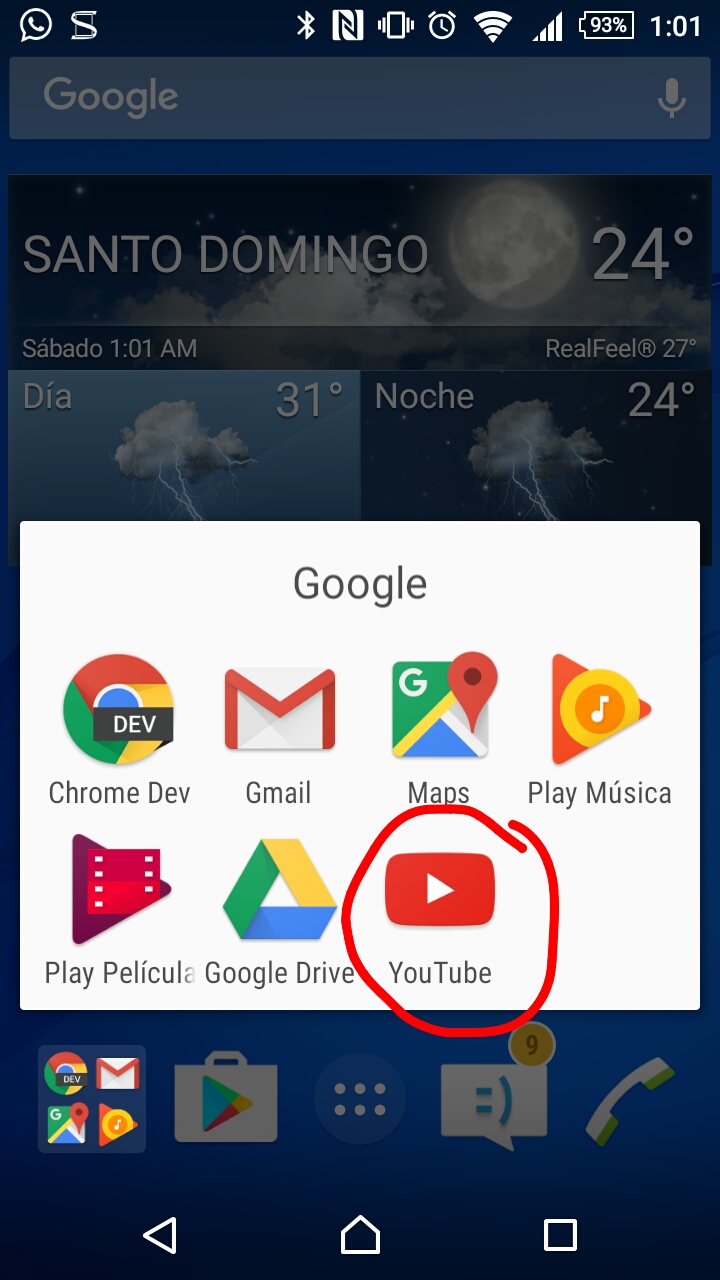Viewport: 720px width, 1280px height.
Task: Open the phone dialer
Action: [x=630, y=1098]
